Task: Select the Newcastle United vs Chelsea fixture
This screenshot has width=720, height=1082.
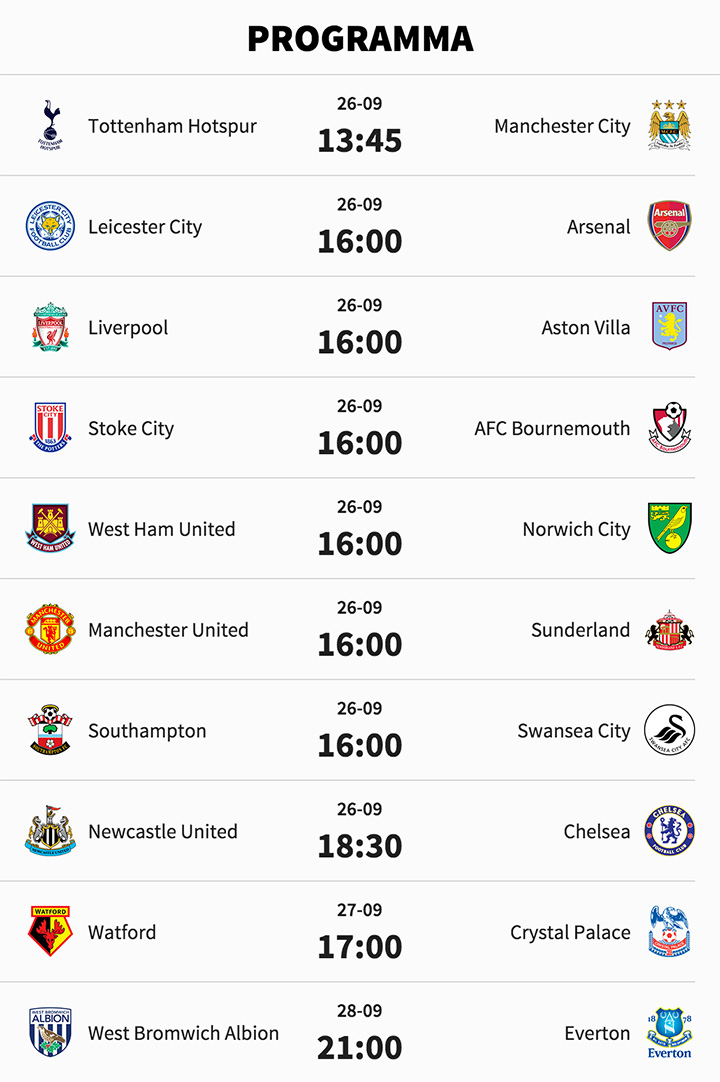Action: [x=360, y=832]
